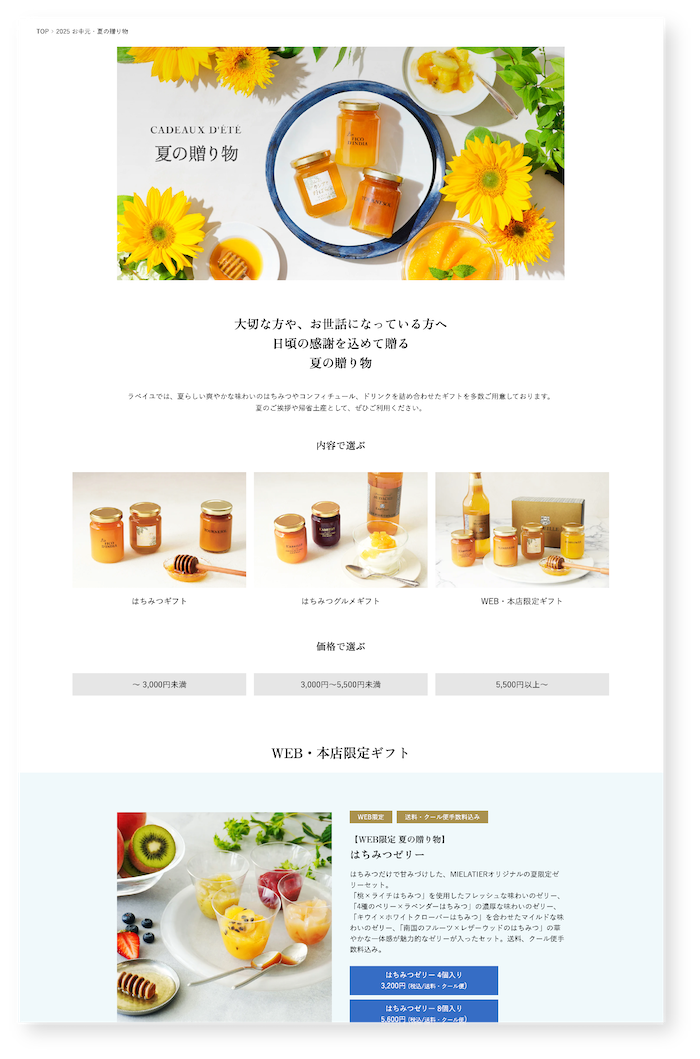Go to TOP via the breadcrumb
Image resolution: width=700 pixels, height=1059 pixels.
[42, 31]
